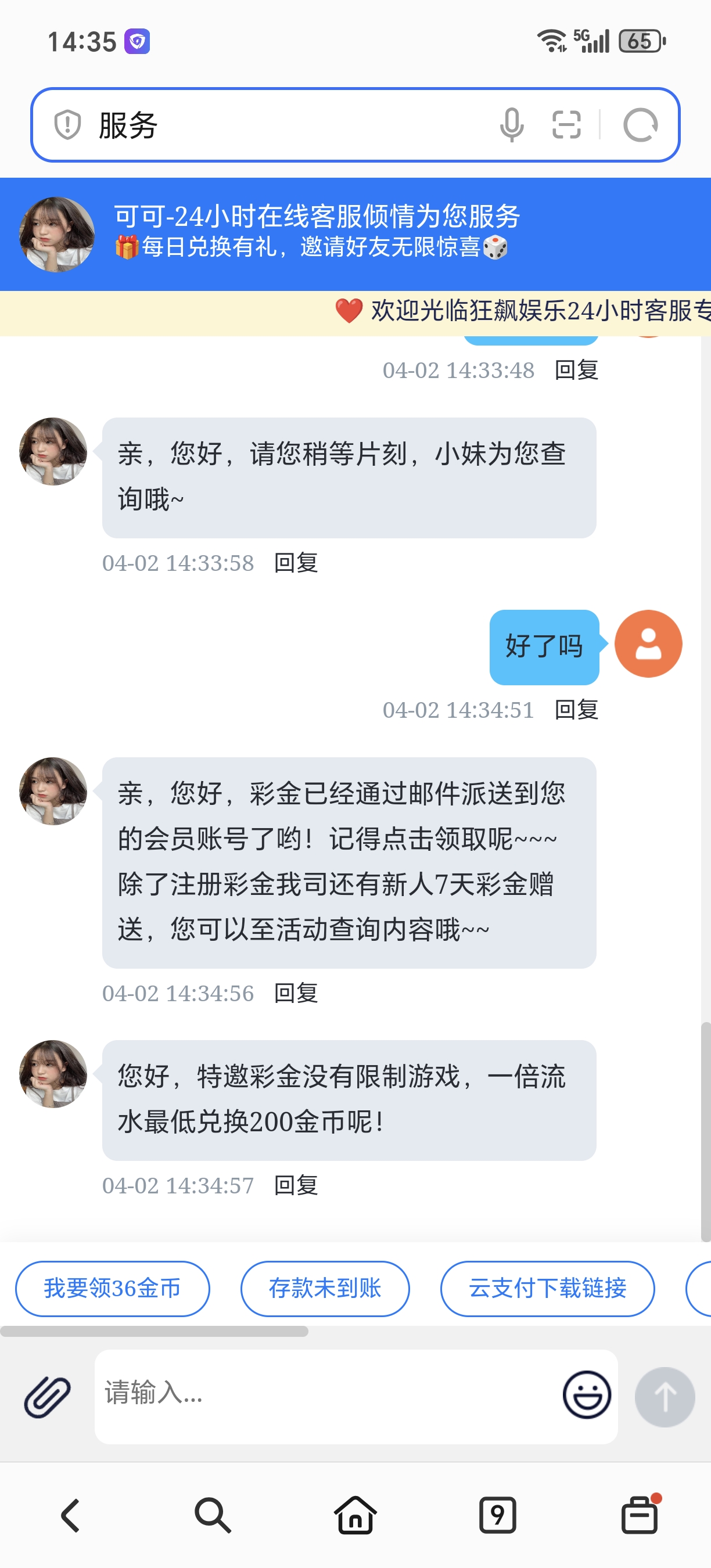This screenshot has width=711, height=1568.
Task: Reply to the 好了吗 message
Action: (x=576, y=710)
